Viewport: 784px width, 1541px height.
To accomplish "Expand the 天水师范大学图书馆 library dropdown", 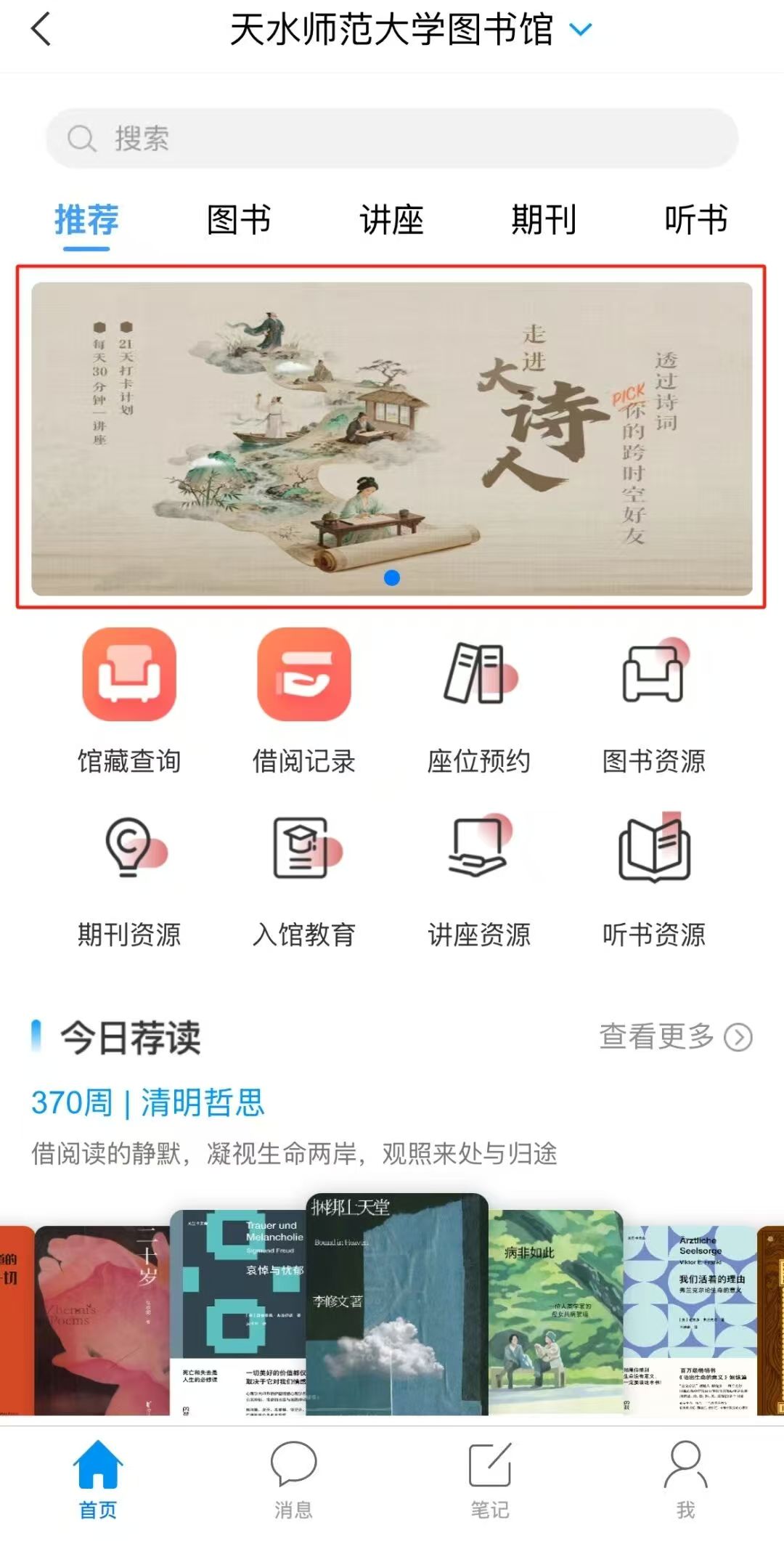I will pyautogui.click(x=580, y=31).
